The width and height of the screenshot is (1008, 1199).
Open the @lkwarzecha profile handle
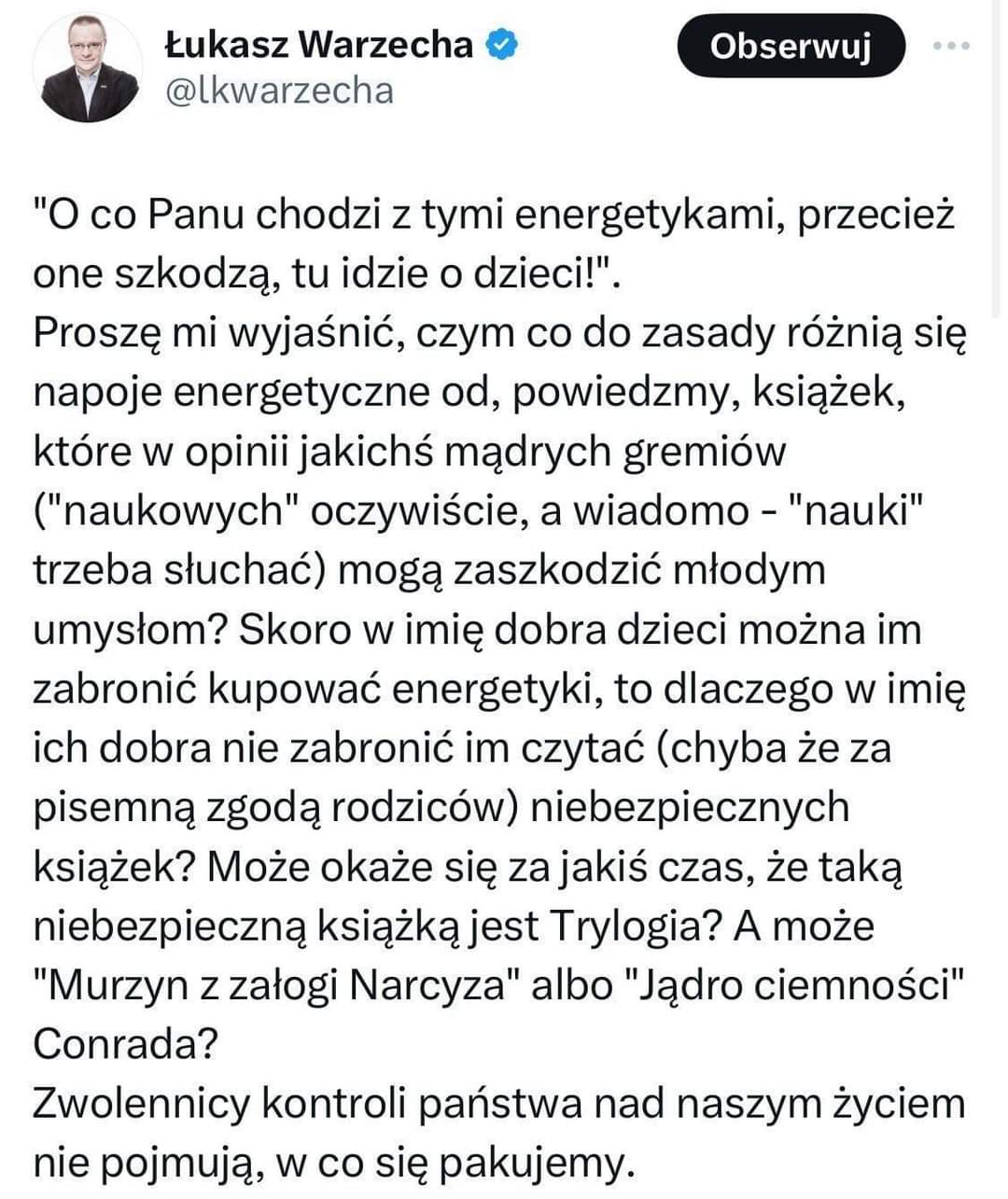pyautogui.click(x=279, y=91)
